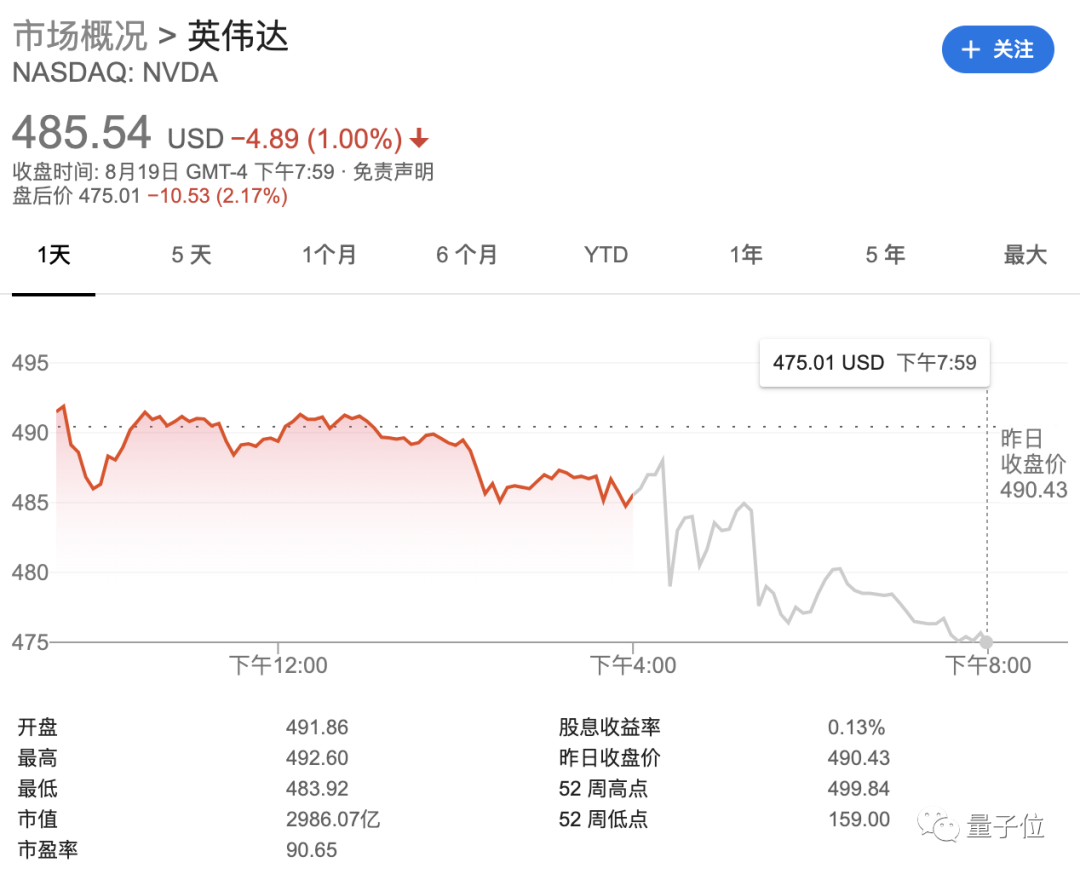This screenshot has height=874, width=1080.
Task: Switch chart to YTD
Action: (x=606, y=255)
